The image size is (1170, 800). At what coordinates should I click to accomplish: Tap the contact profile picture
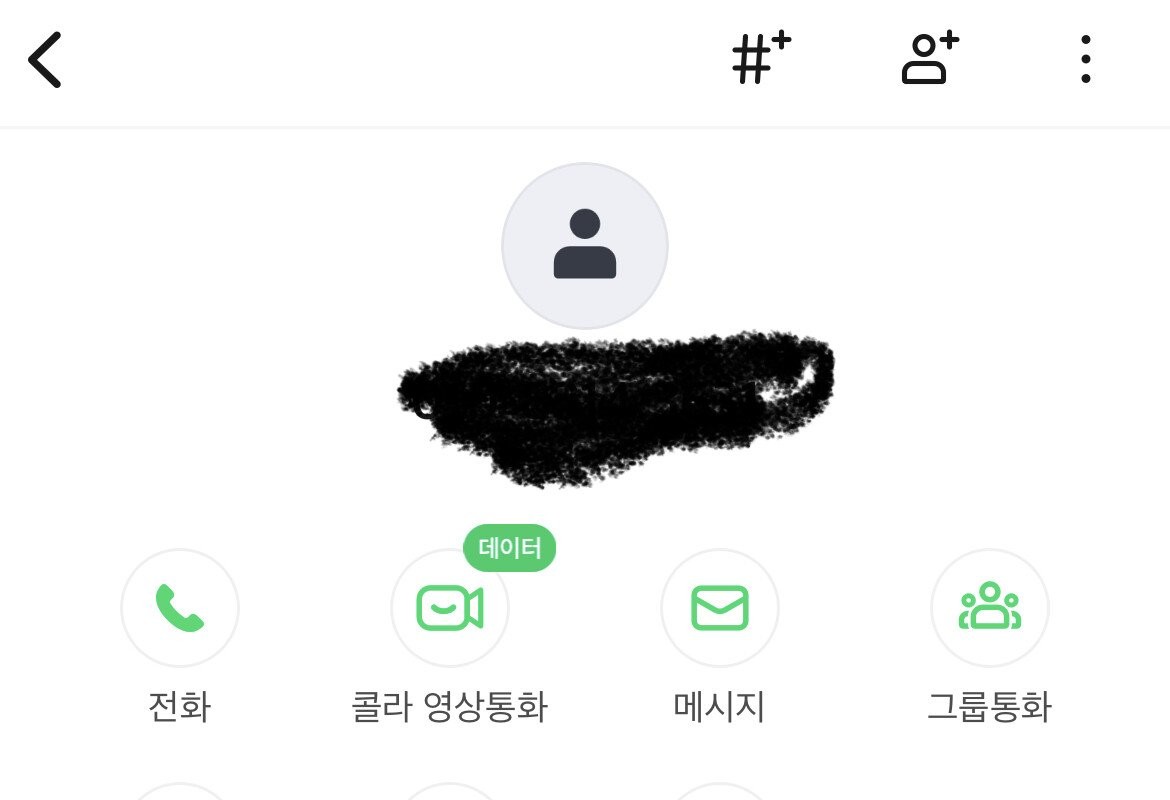point(585,245)
